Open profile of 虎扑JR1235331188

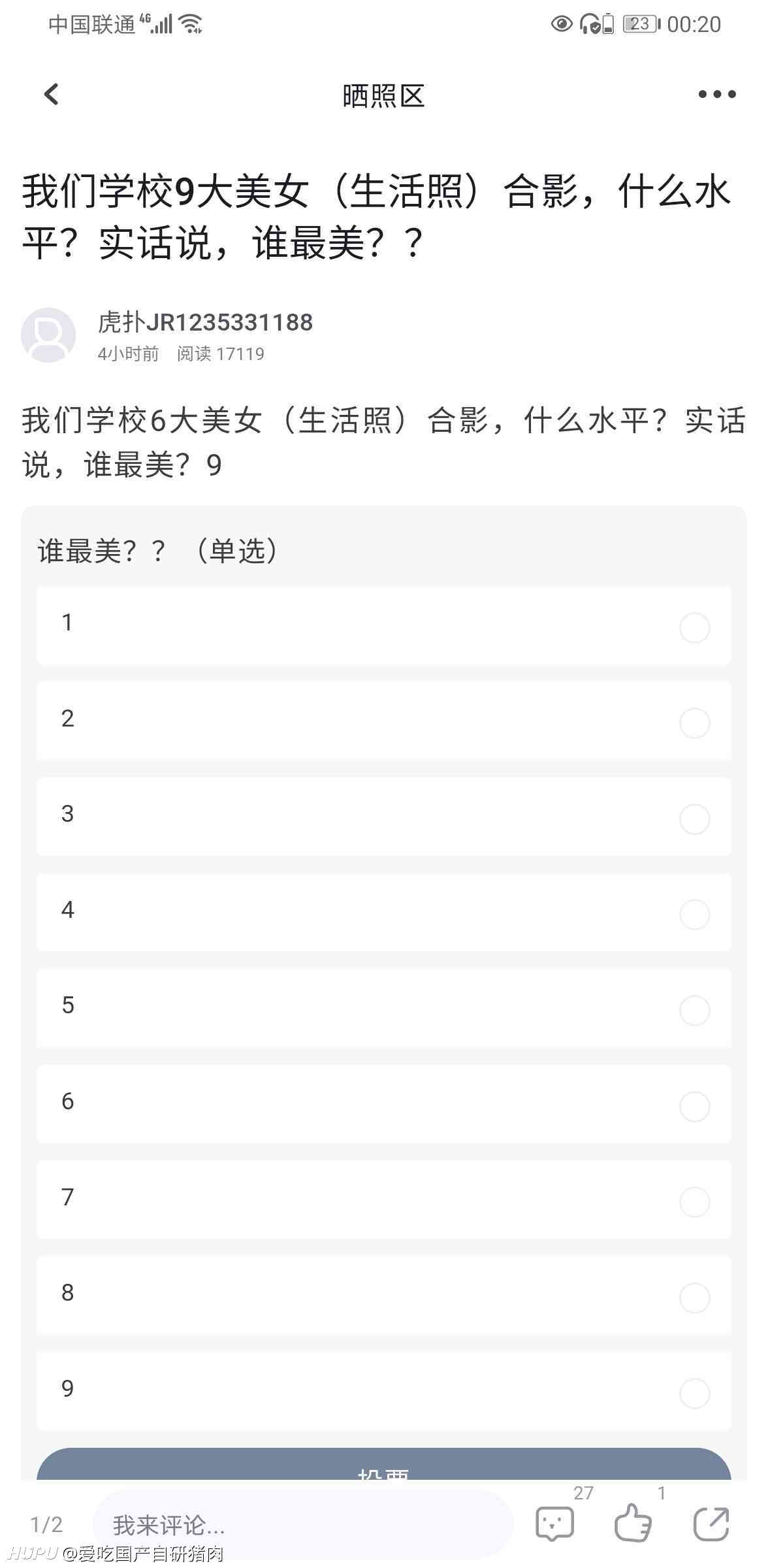click(48, 335)
